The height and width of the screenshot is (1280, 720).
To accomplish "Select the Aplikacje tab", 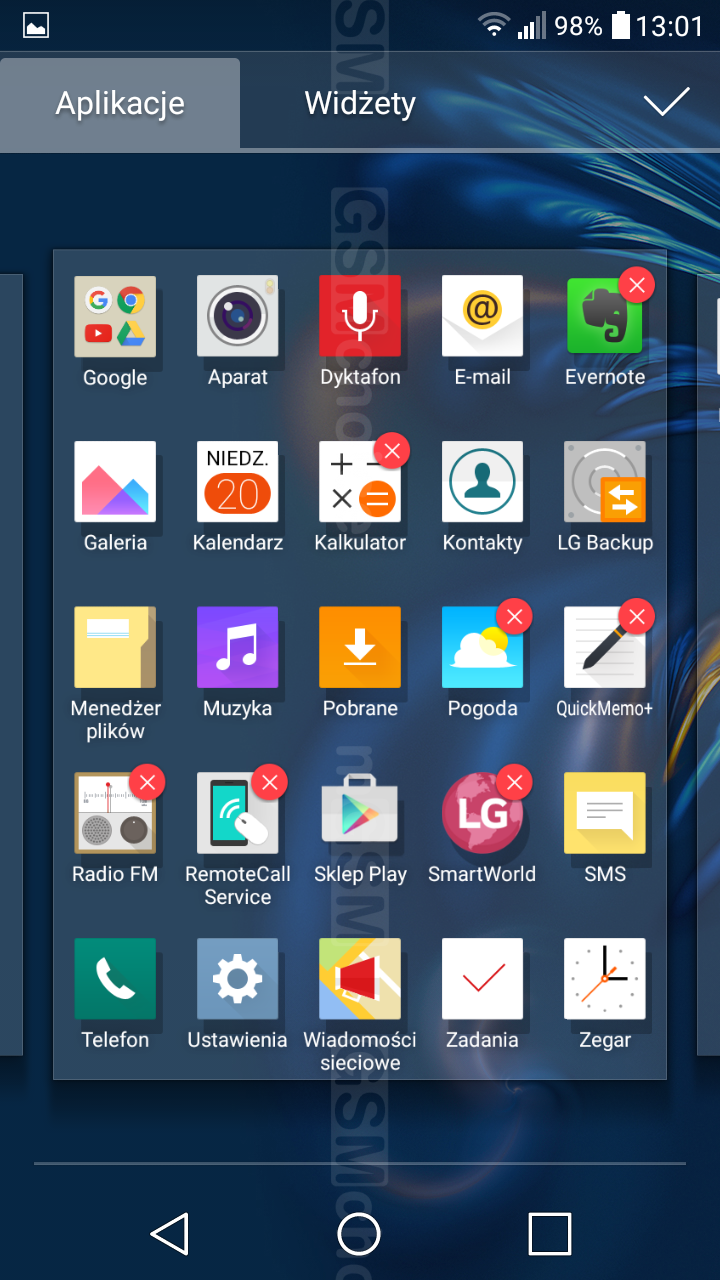I will point(120,103).
